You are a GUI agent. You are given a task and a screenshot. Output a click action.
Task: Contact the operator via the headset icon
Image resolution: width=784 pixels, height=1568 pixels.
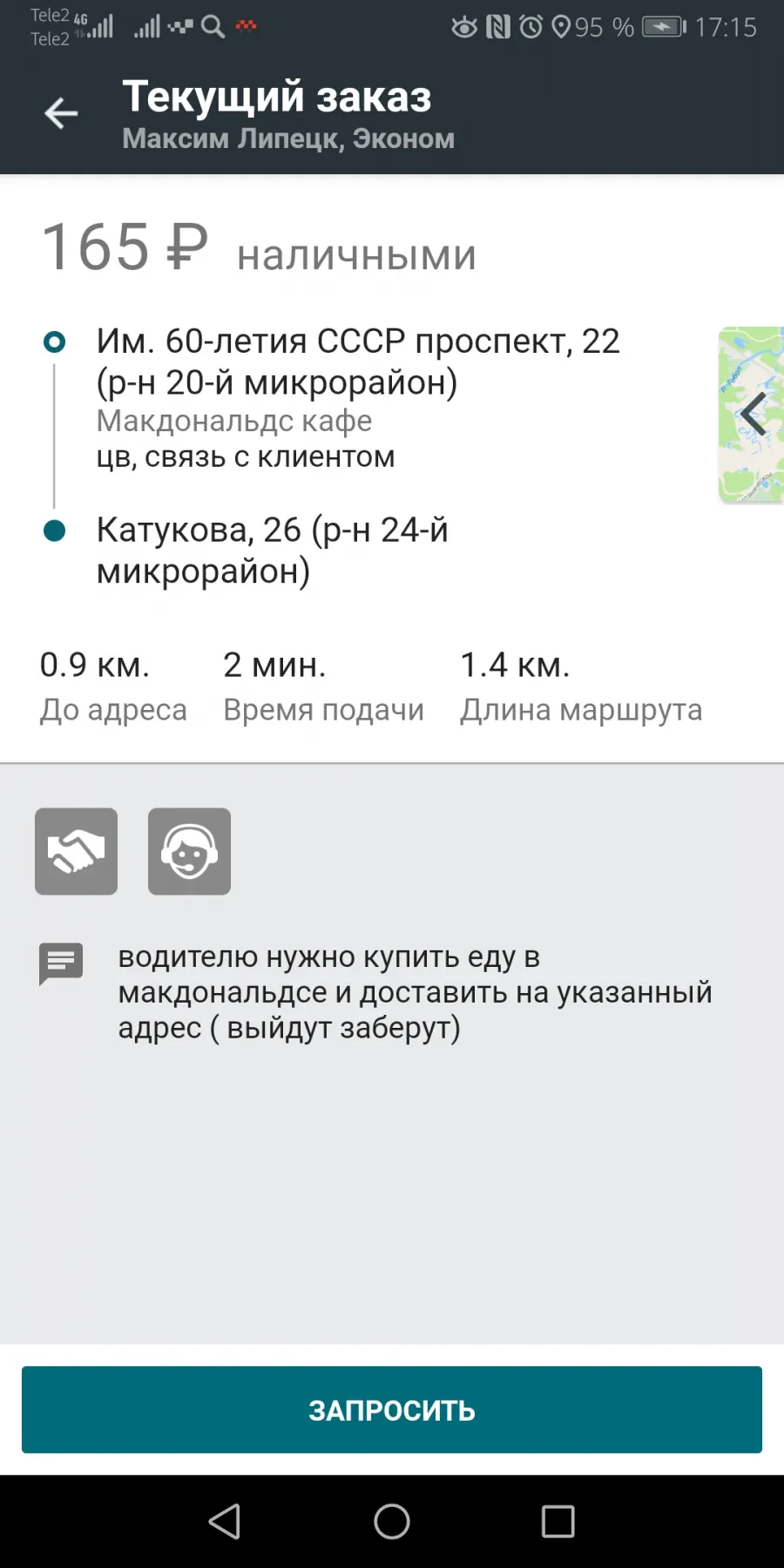click(189, 851)
